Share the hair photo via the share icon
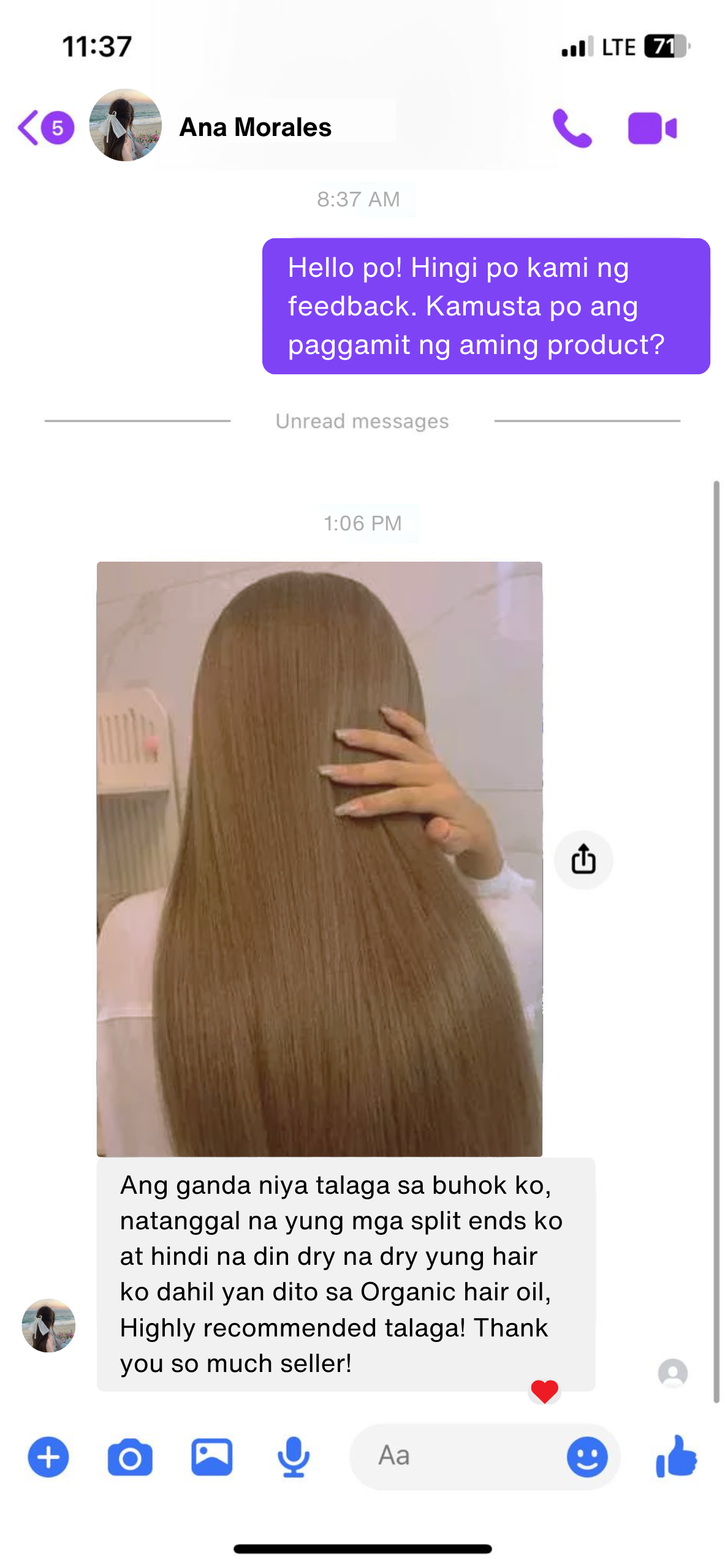 pos(583,859)
